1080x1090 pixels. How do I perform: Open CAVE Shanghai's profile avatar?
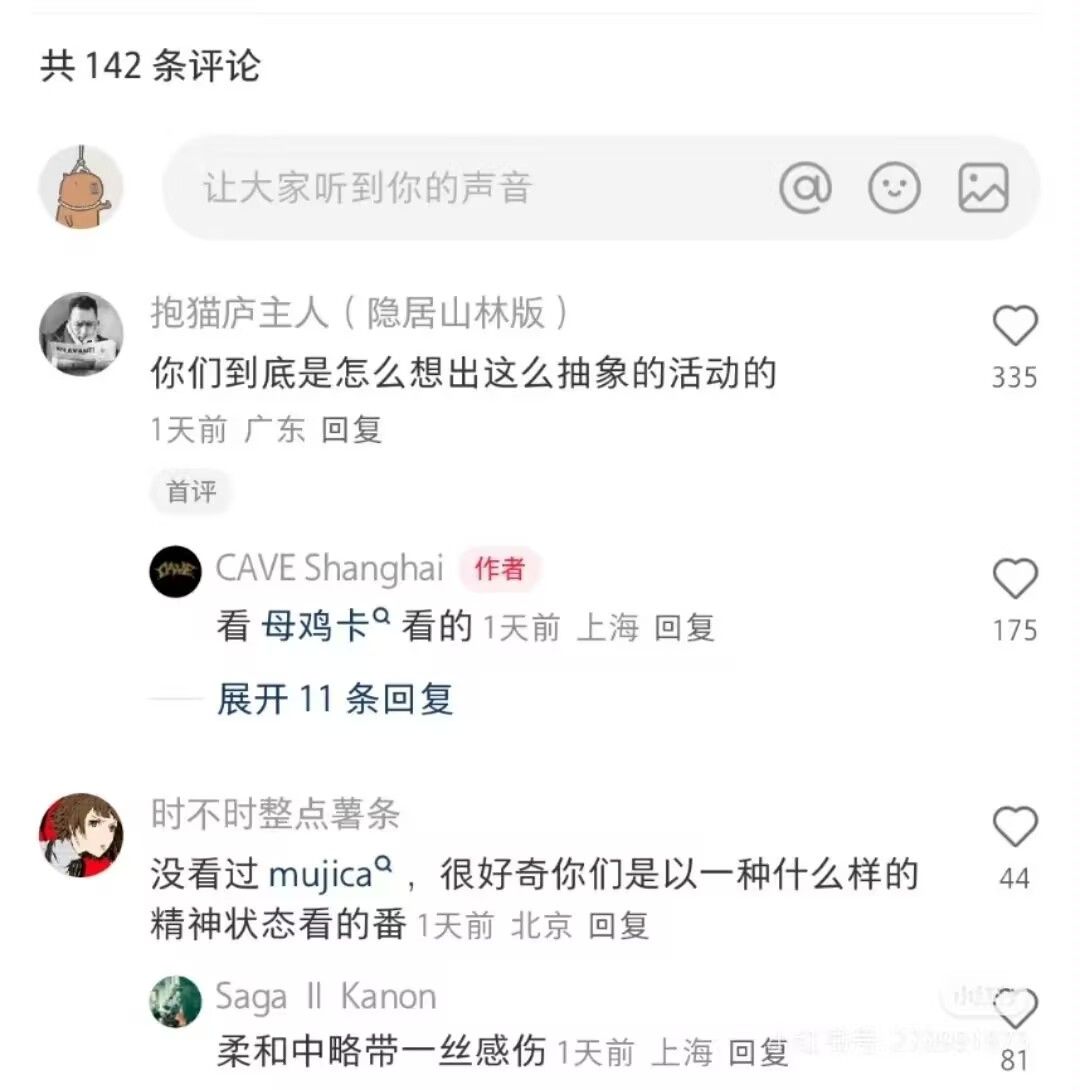176,571
